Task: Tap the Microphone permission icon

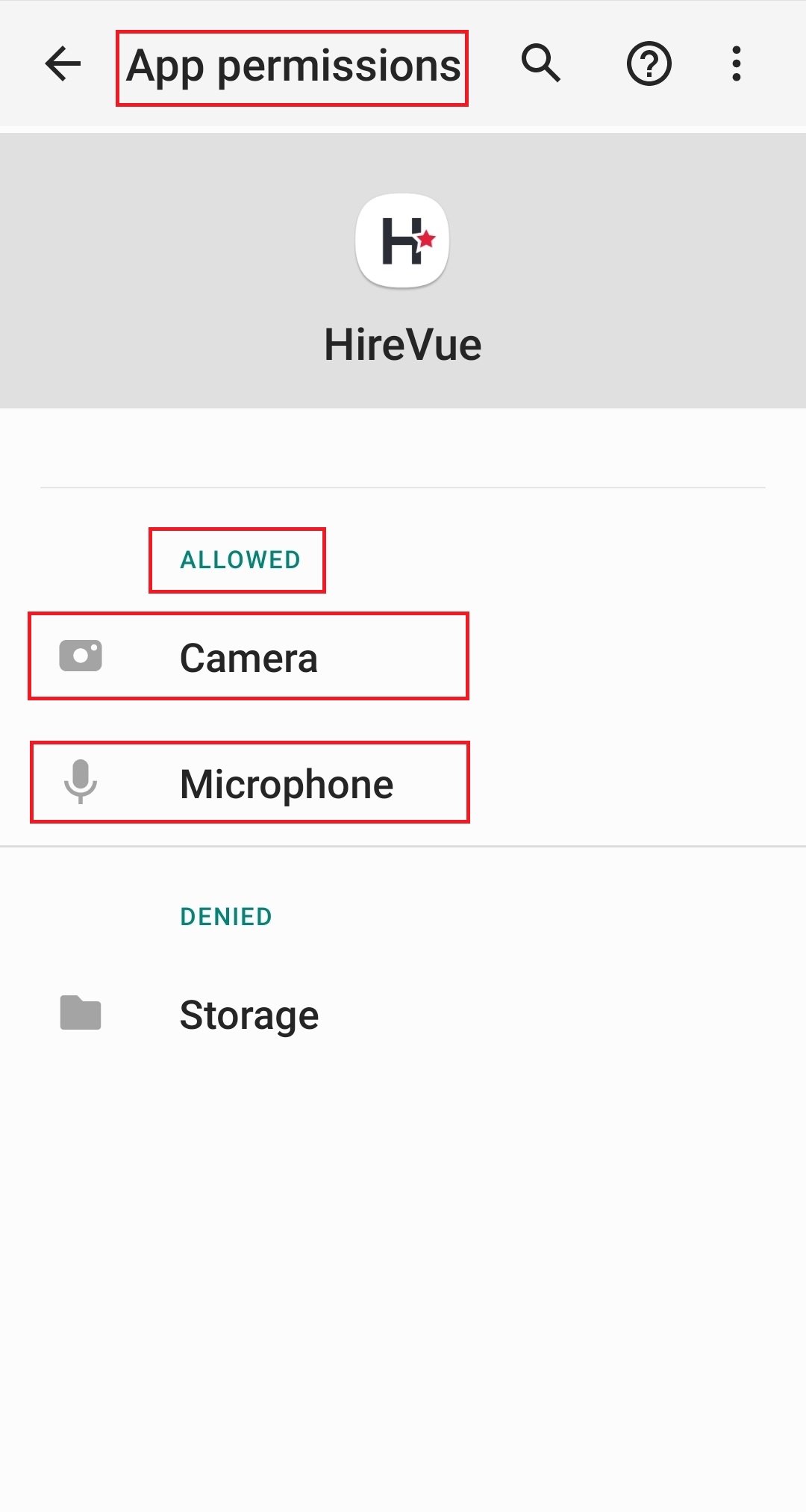Action: pos(80,783)
